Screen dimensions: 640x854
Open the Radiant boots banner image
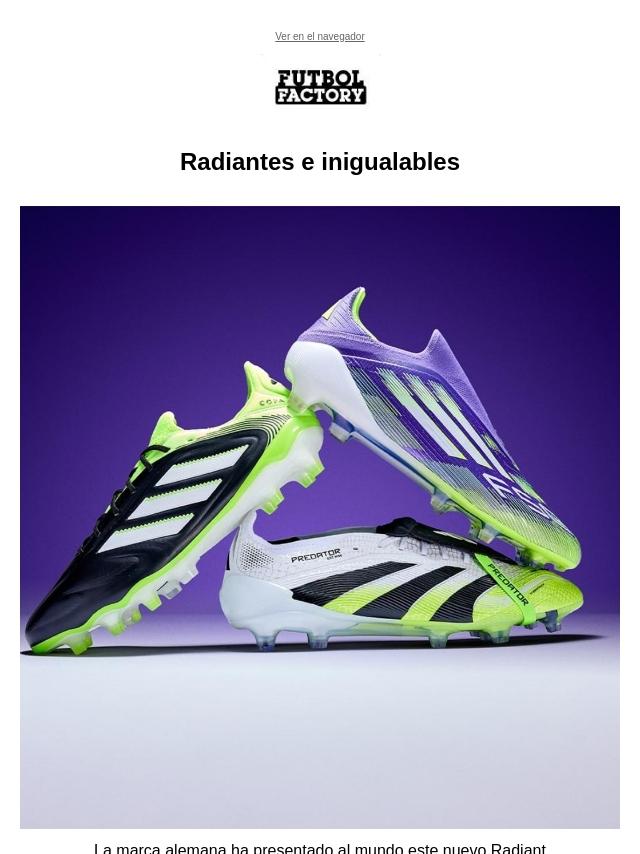click(x=320, y=516)
